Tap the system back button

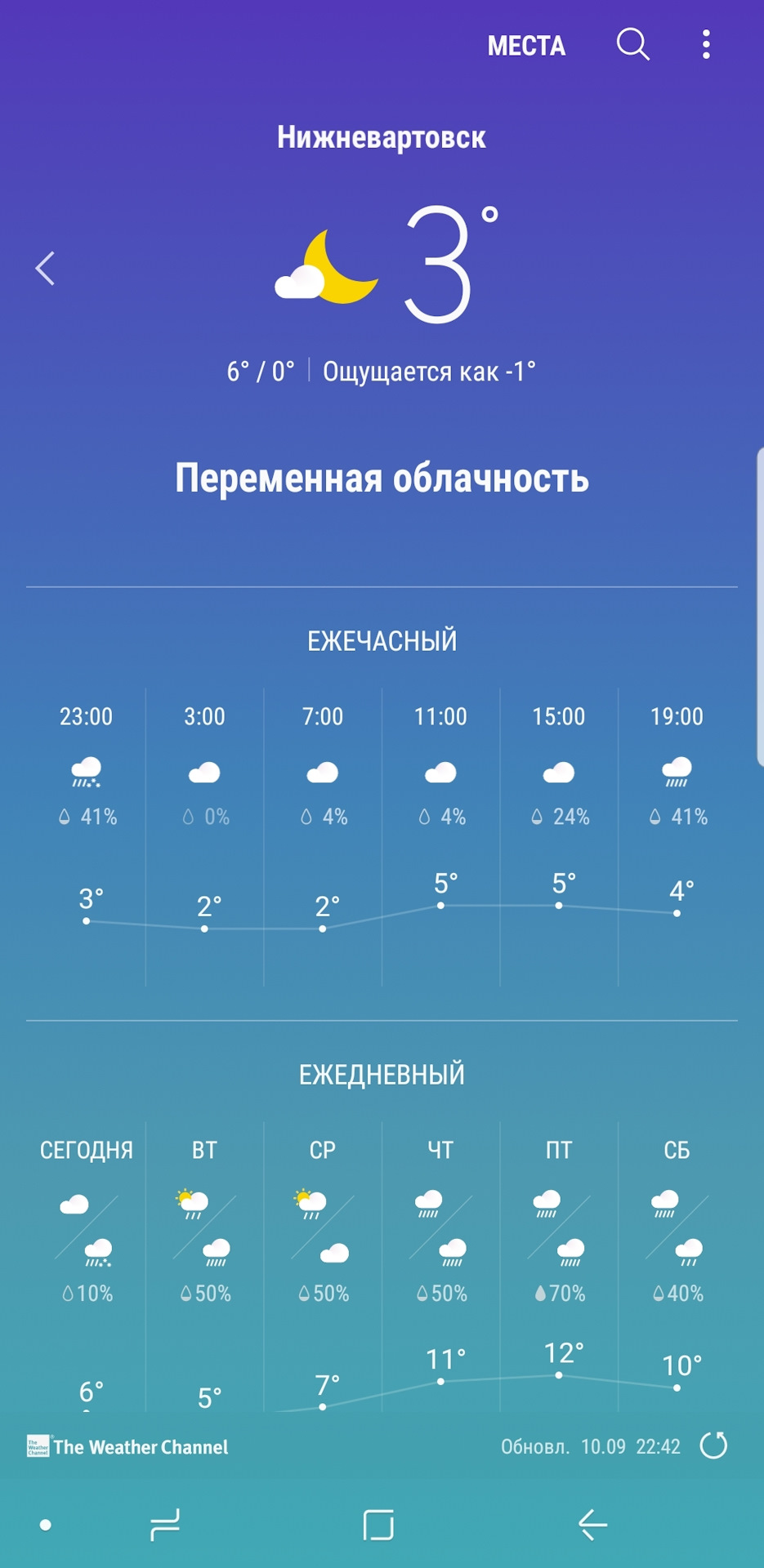592,1525
